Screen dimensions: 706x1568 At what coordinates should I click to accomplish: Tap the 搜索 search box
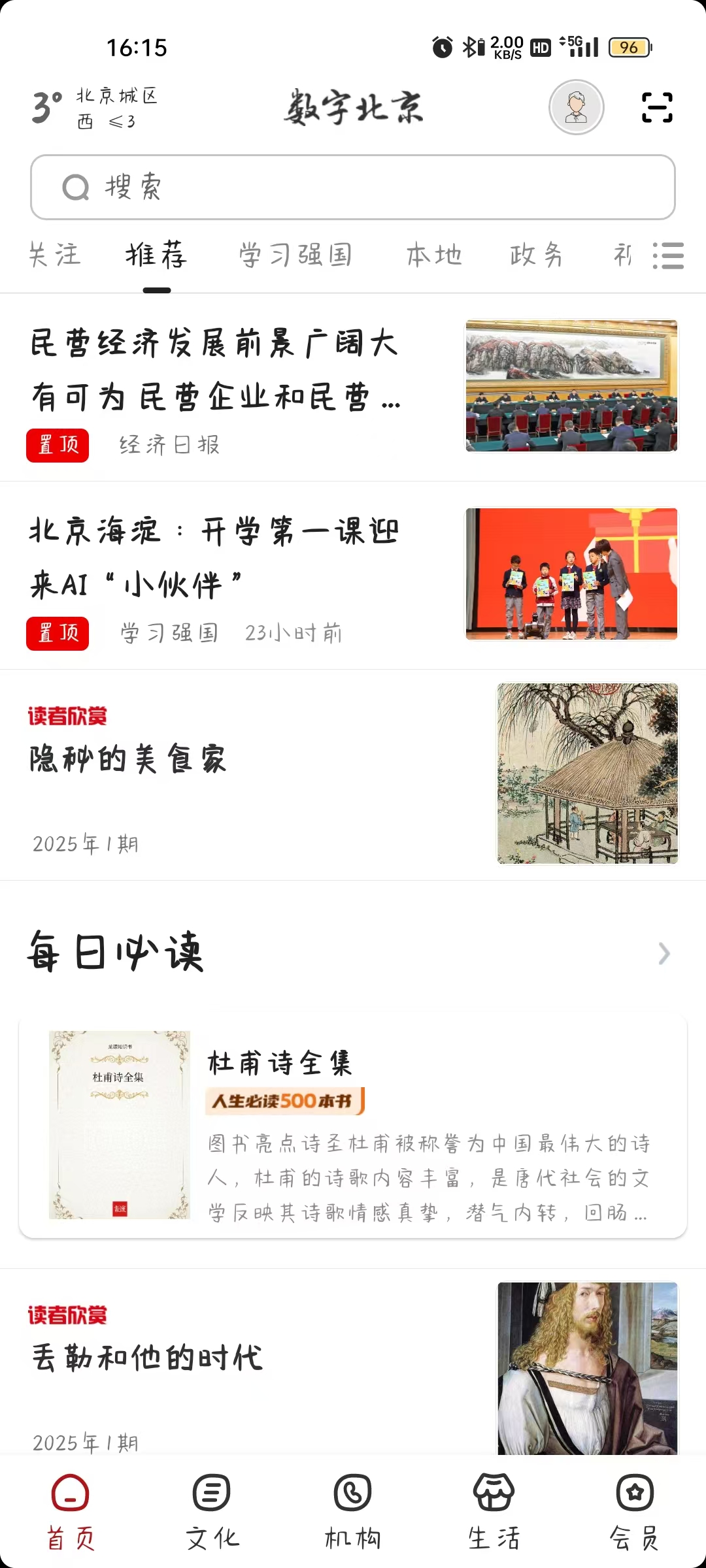(353, 188)
